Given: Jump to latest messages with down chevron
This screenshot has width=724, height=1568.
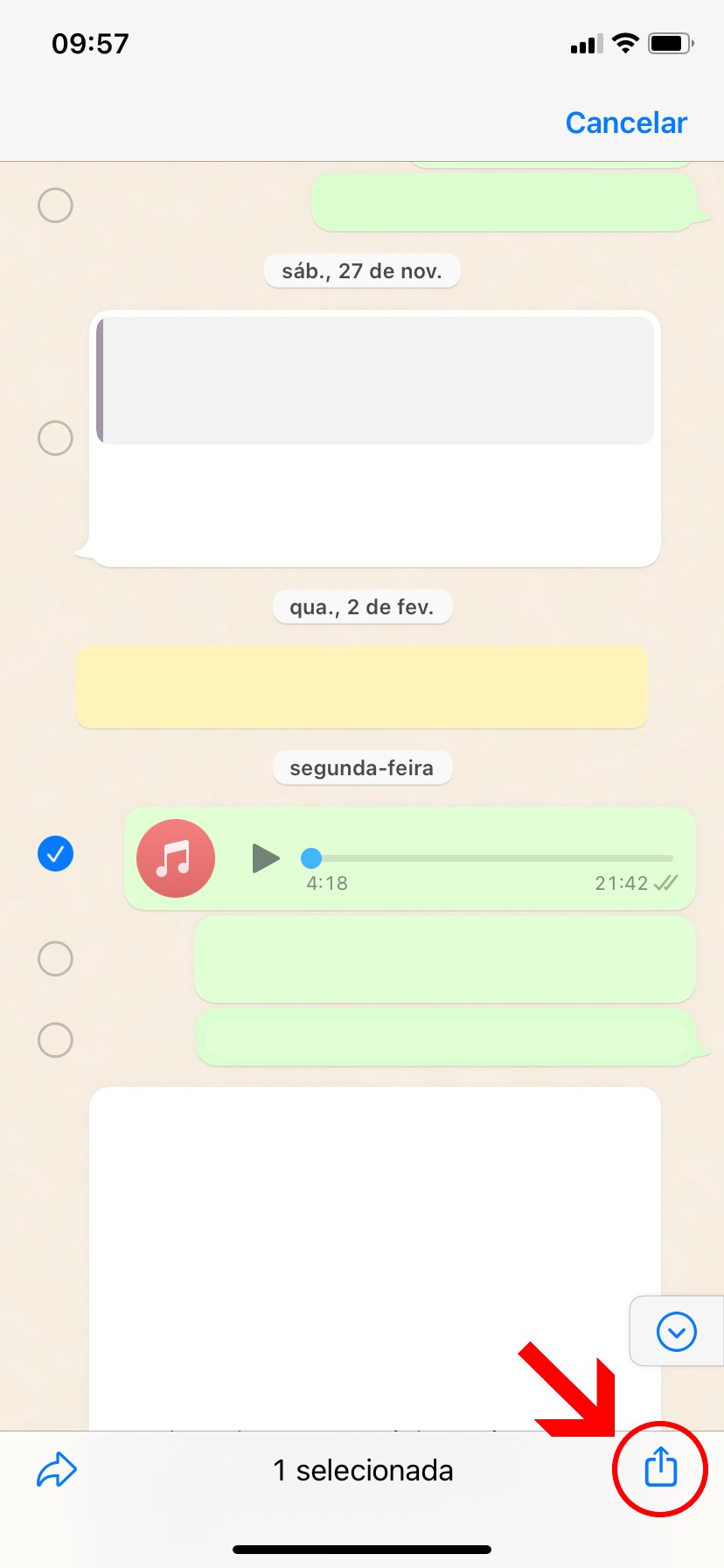Looking at the screenshot, I should coord(676,1332).
